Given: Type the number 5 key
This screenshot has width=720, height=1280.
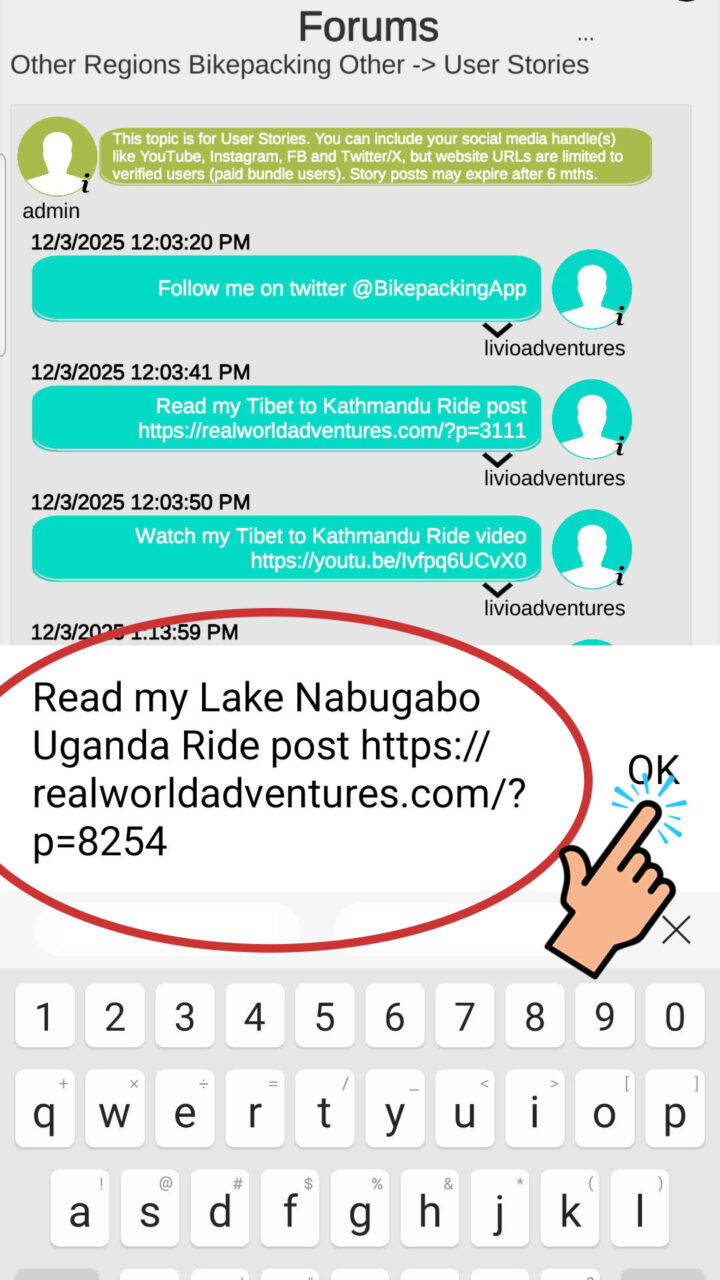Looking at the screenshot, I should (325, 1017).
